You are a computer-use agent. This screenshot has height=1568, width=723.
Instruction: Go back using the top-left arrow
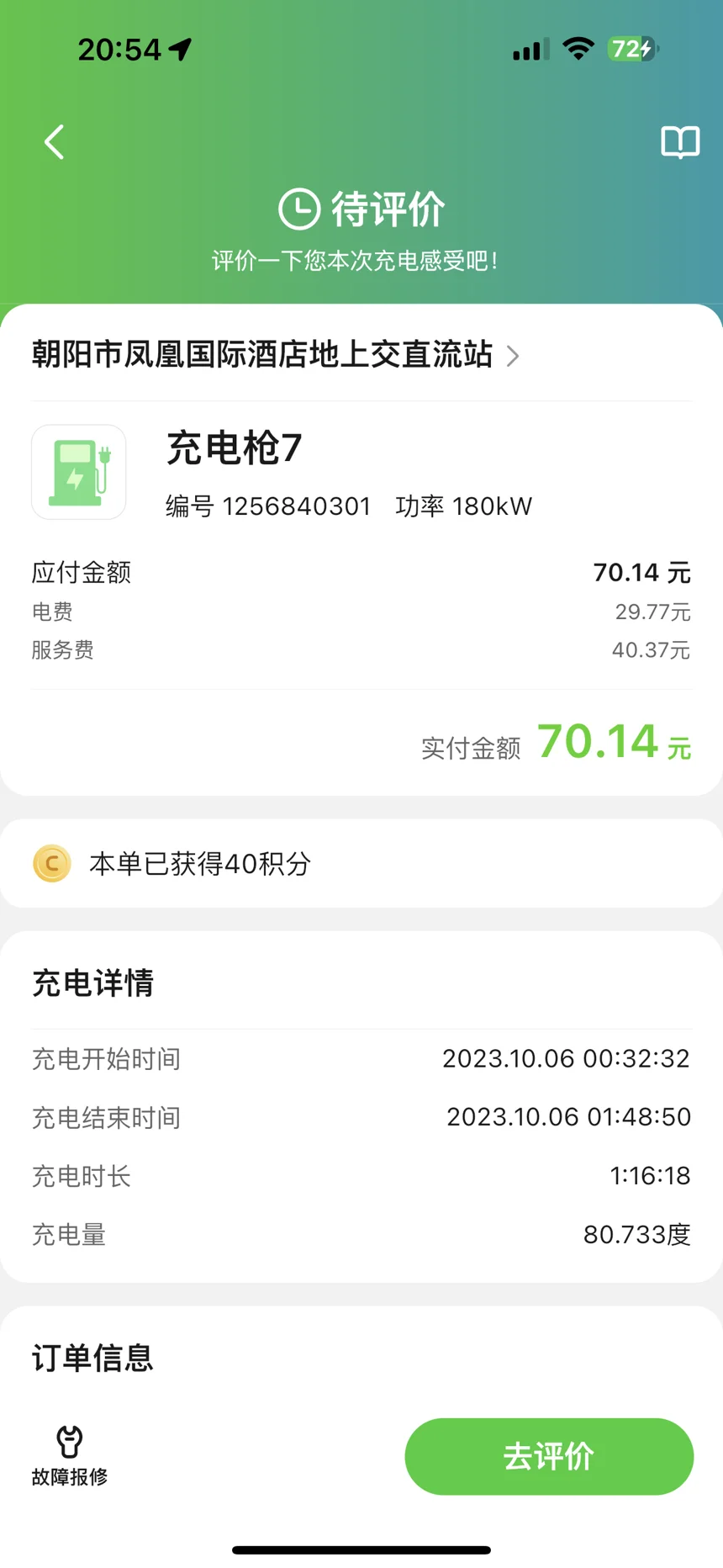pos(55,142)
